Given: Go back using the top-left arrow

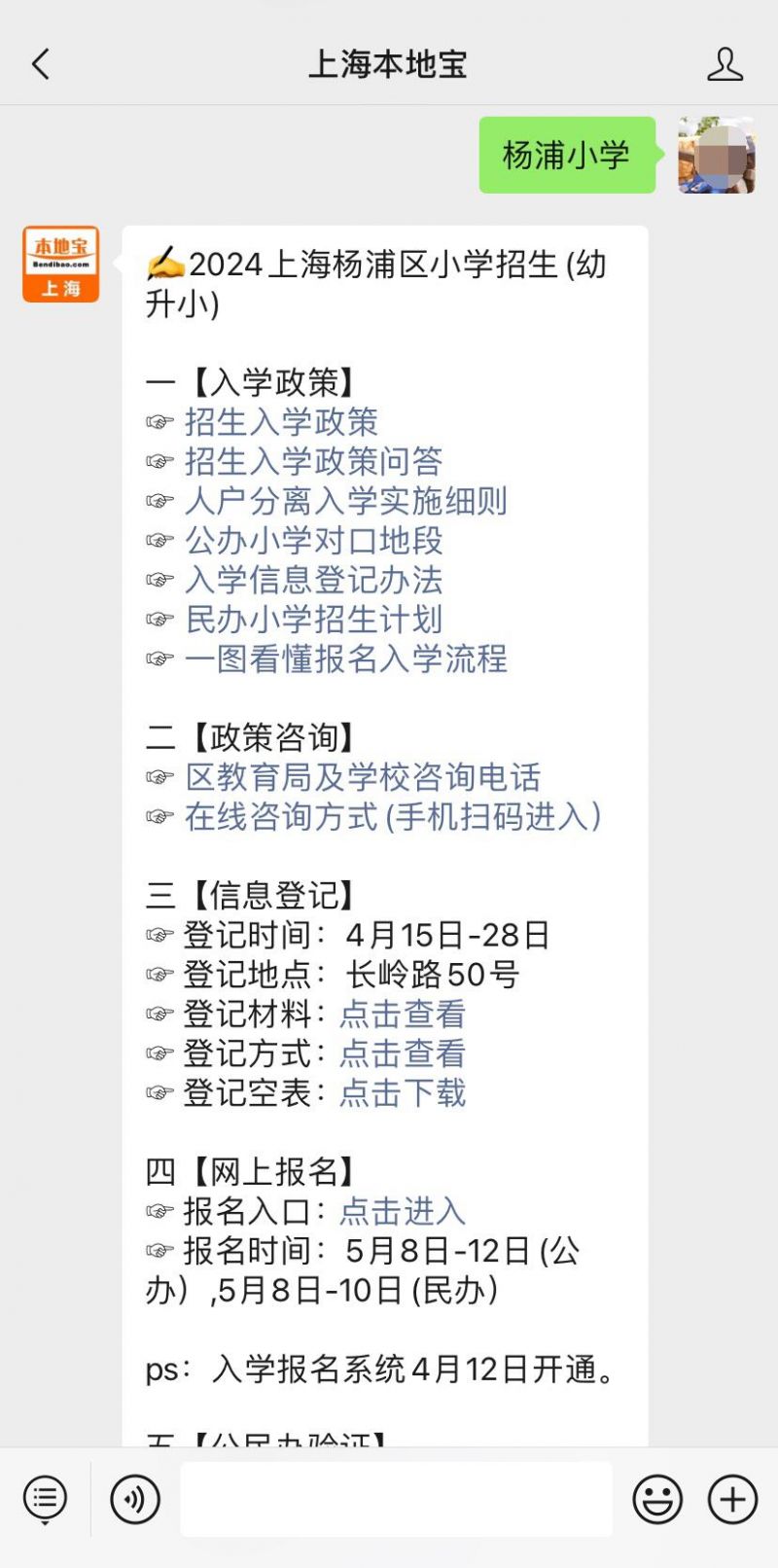Looking at the screenshot, I should 40,65.
